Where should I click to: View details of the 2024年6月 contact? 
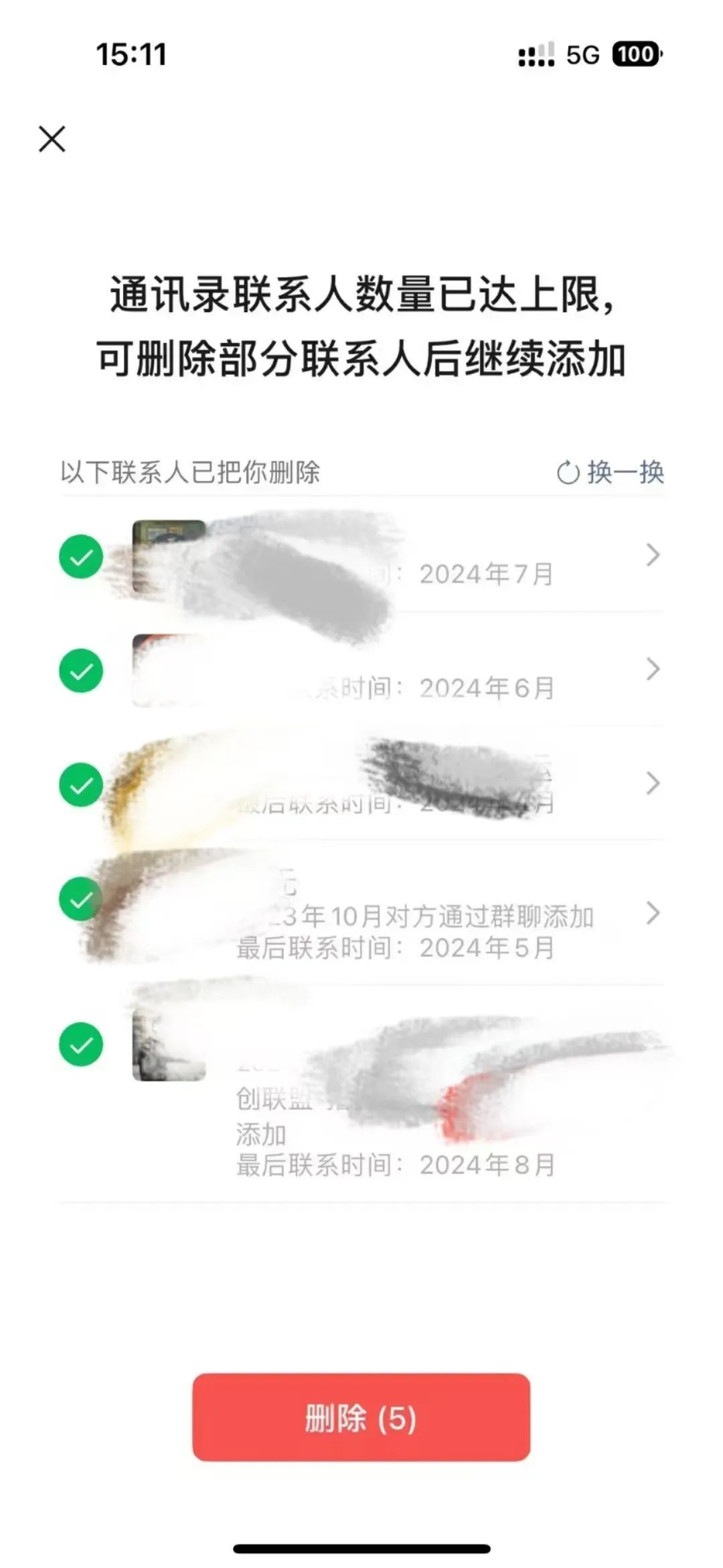(652, 669)
